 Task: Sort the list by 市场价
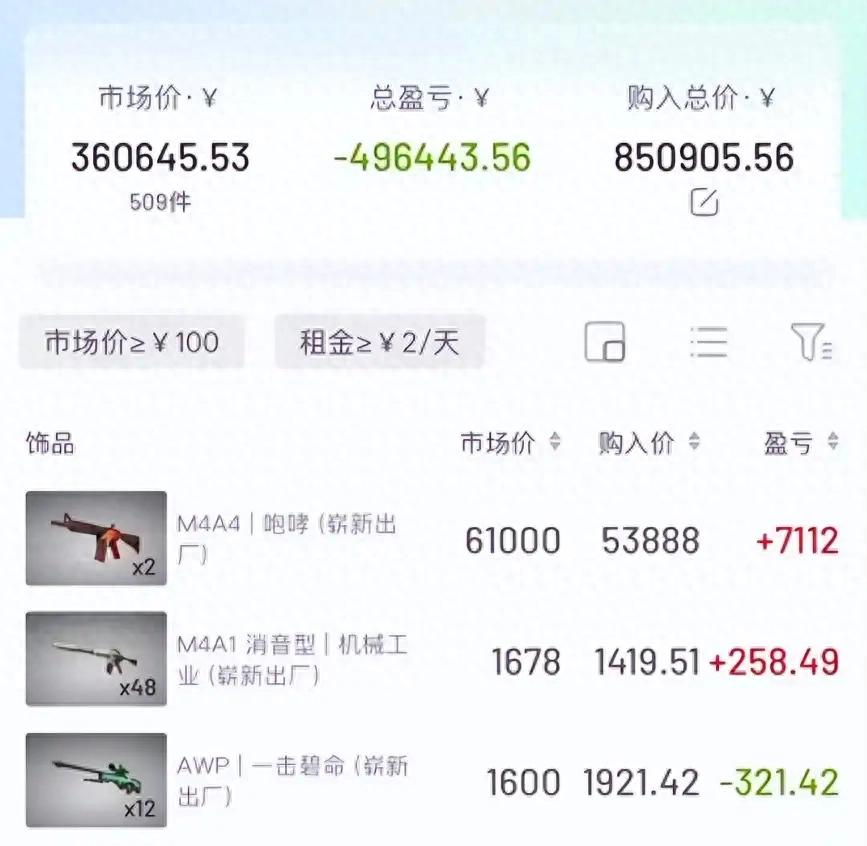pos(510,443)
